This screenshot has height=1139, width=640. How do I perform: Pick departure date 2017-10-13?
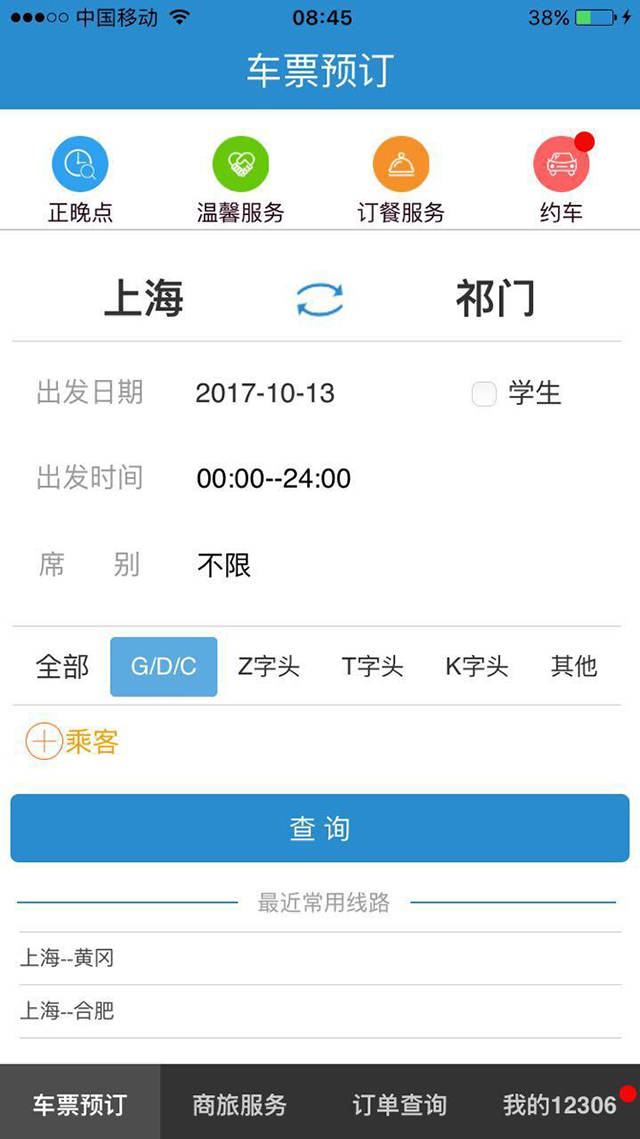click(265, 393)
